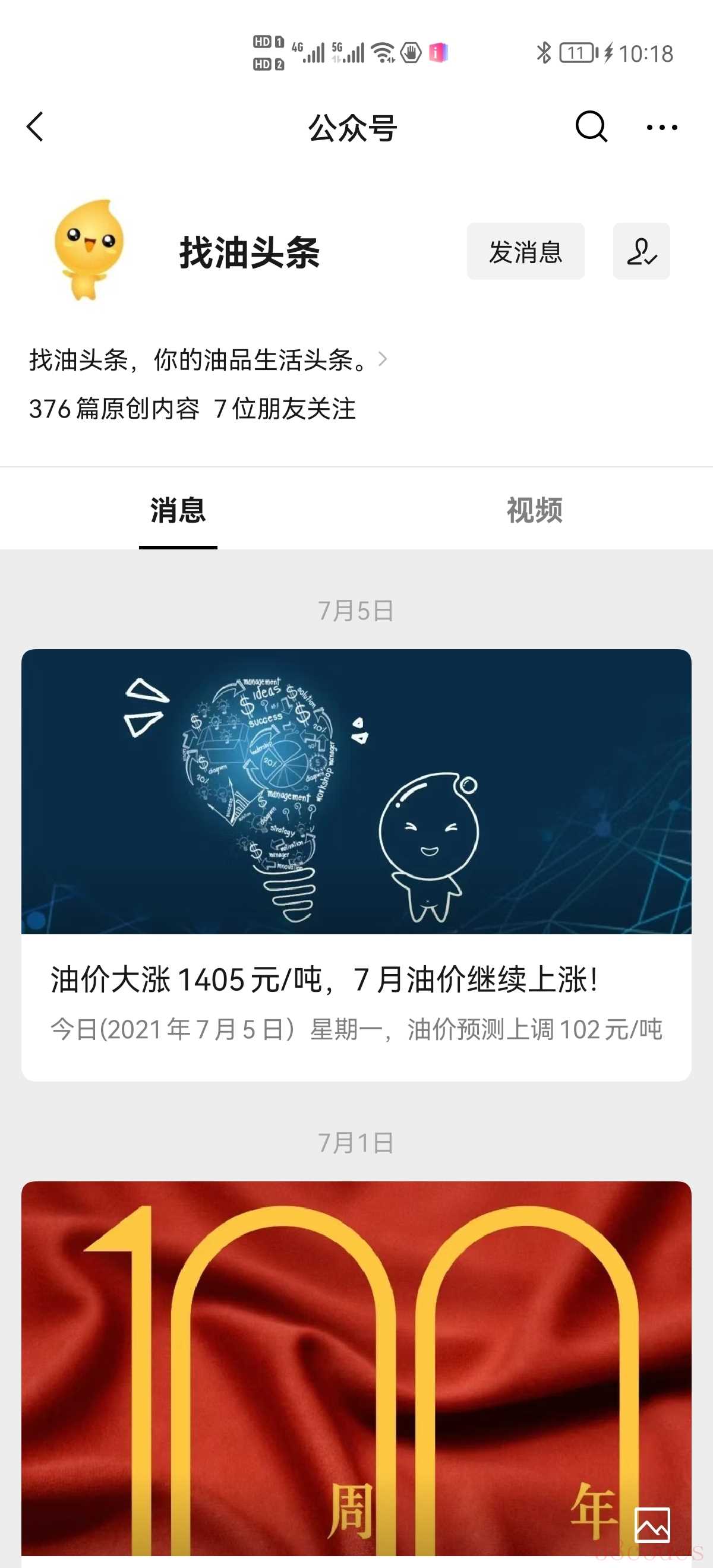Open the search icon in the header
This screenshot has height=1568, width=713.
tap(591, 127)
